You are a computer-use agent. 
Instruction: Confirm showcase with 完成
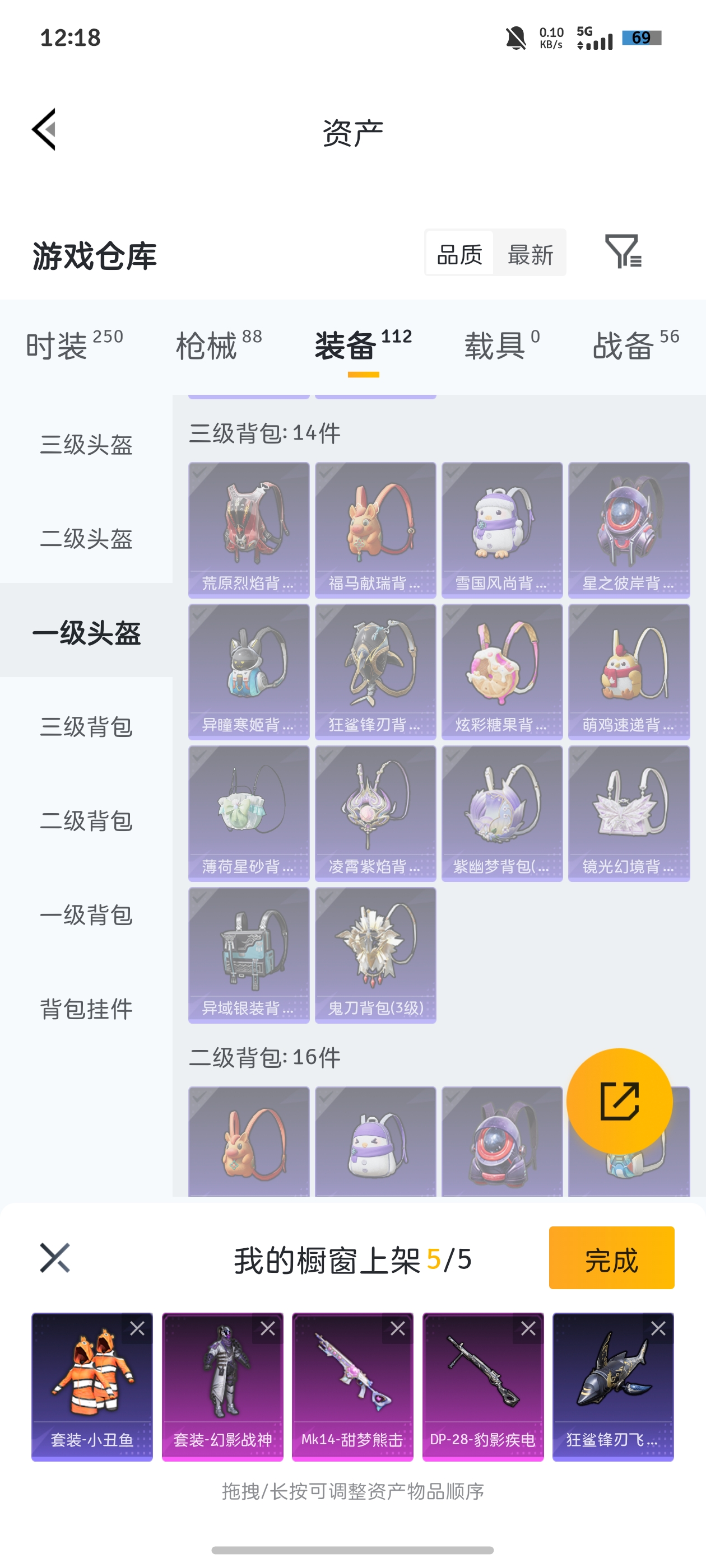coord(611,1258)
